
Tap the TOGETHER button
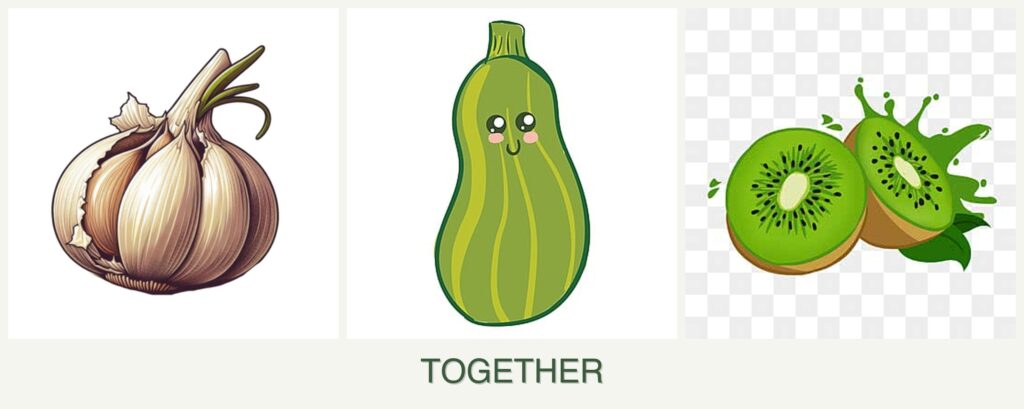[512, 371]
